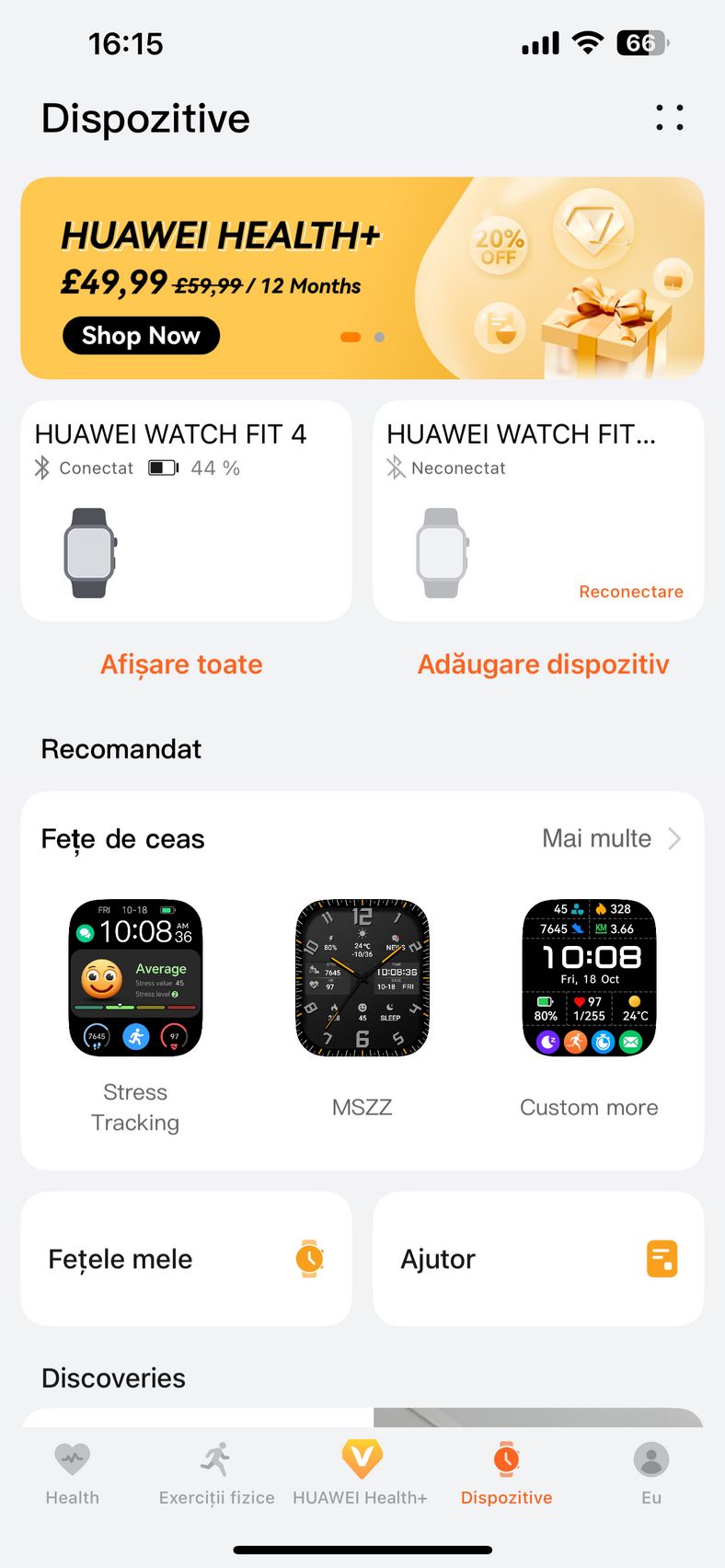Open the four-dot options menu
The height and width of the screenshot is (1568, 725).
[670, 118]
